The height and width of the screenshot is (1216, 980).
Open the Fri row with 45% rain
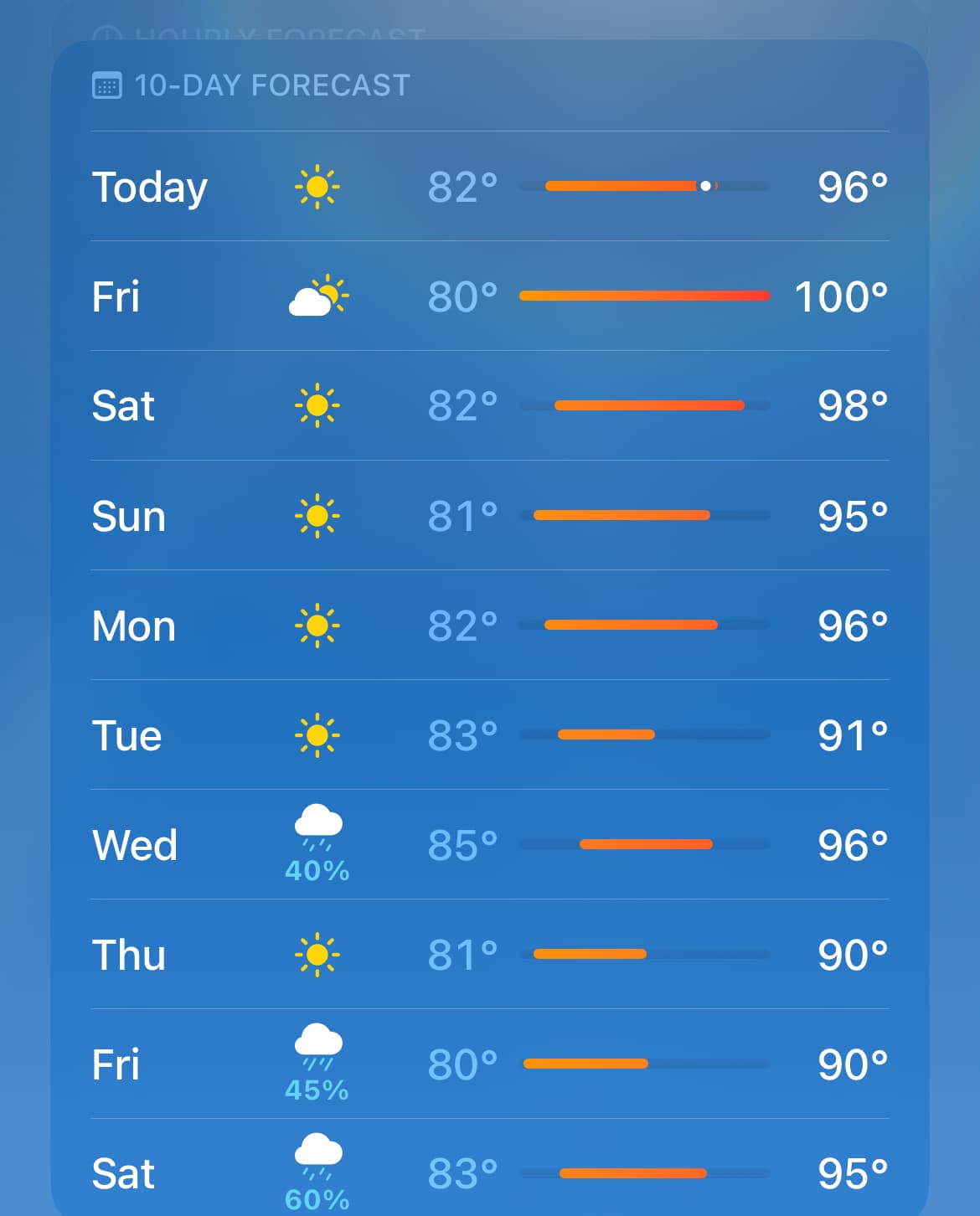point(489,1064)
